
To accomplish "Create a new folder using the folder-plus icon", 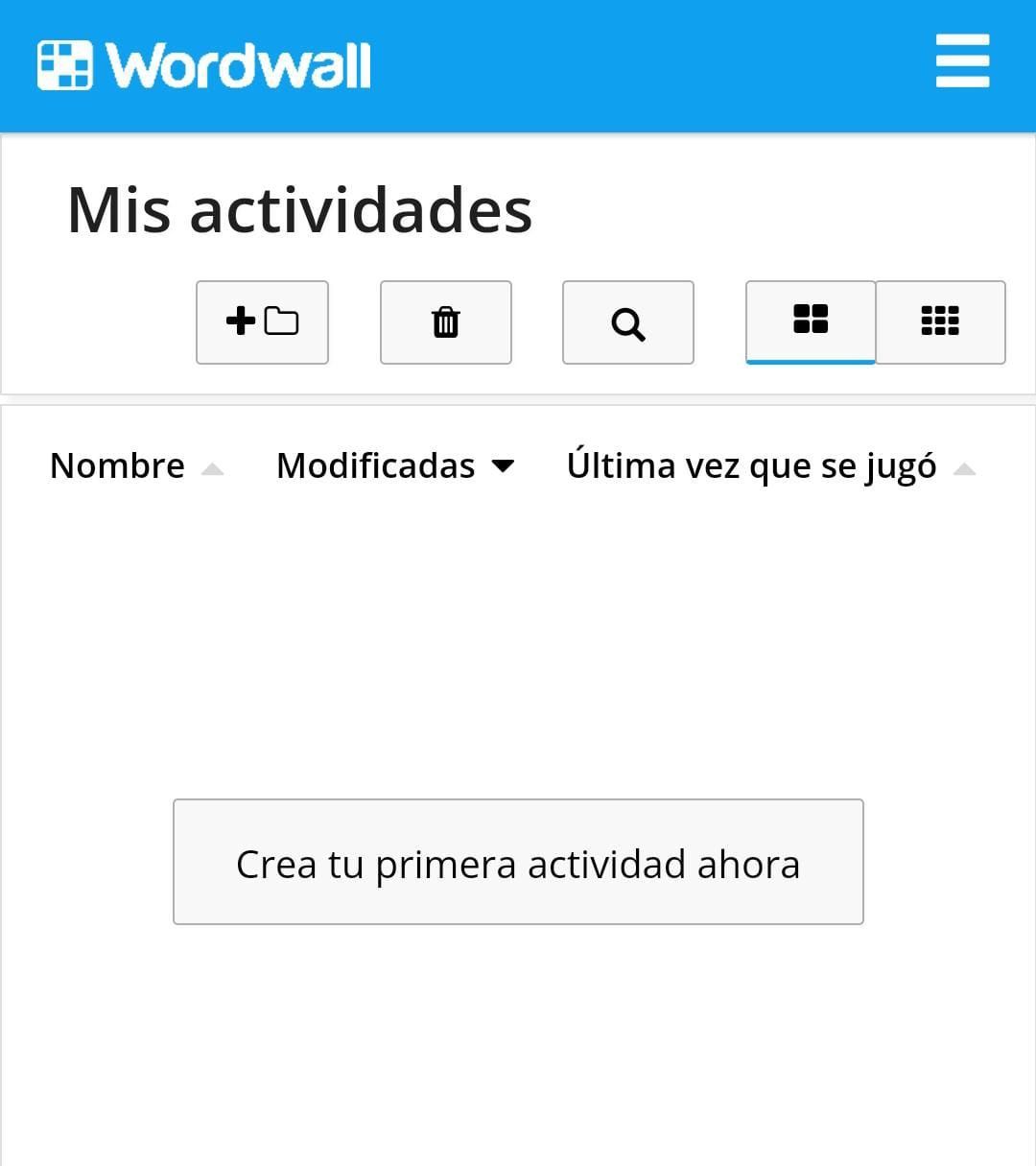I will pos(261,322).
